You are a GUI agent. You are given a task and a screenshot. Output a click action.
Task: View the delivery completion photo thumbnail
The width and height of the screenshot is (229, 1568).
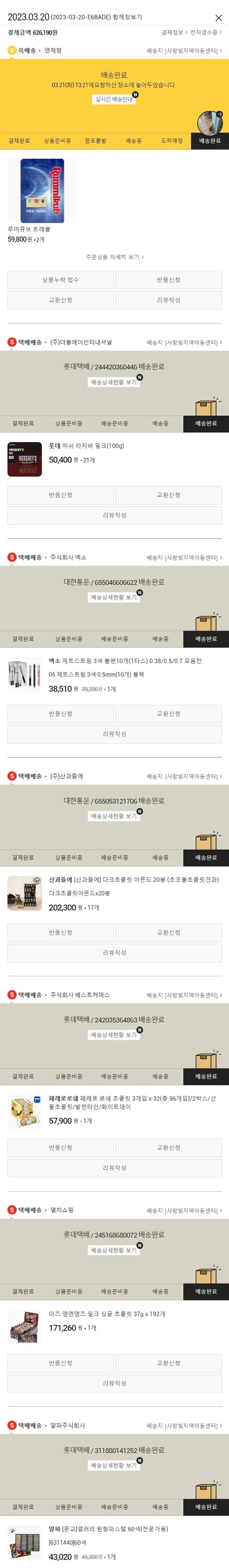pyautogui.click(x=209, y=122)
